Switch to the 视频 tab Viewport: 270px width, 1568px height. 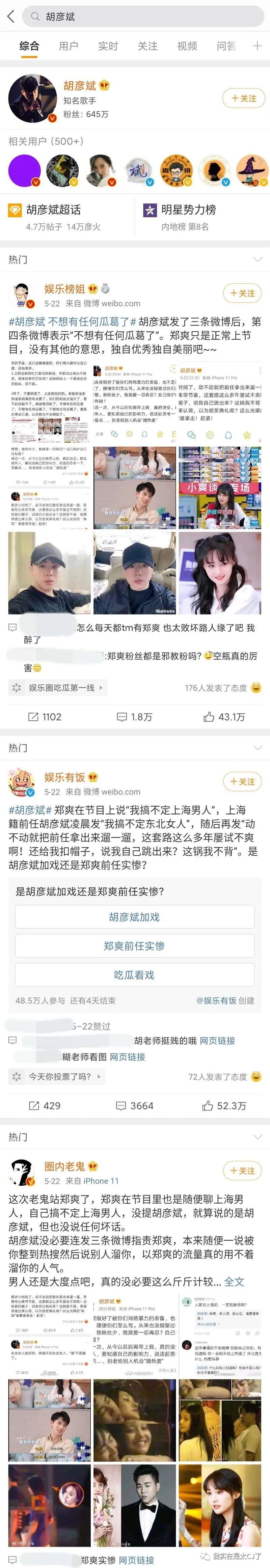(x=187, y=46)
